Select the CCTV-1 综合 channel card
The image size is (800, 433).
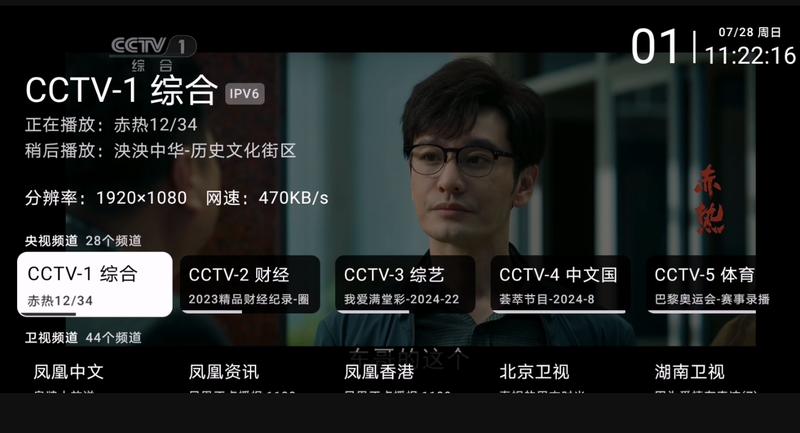95,285
